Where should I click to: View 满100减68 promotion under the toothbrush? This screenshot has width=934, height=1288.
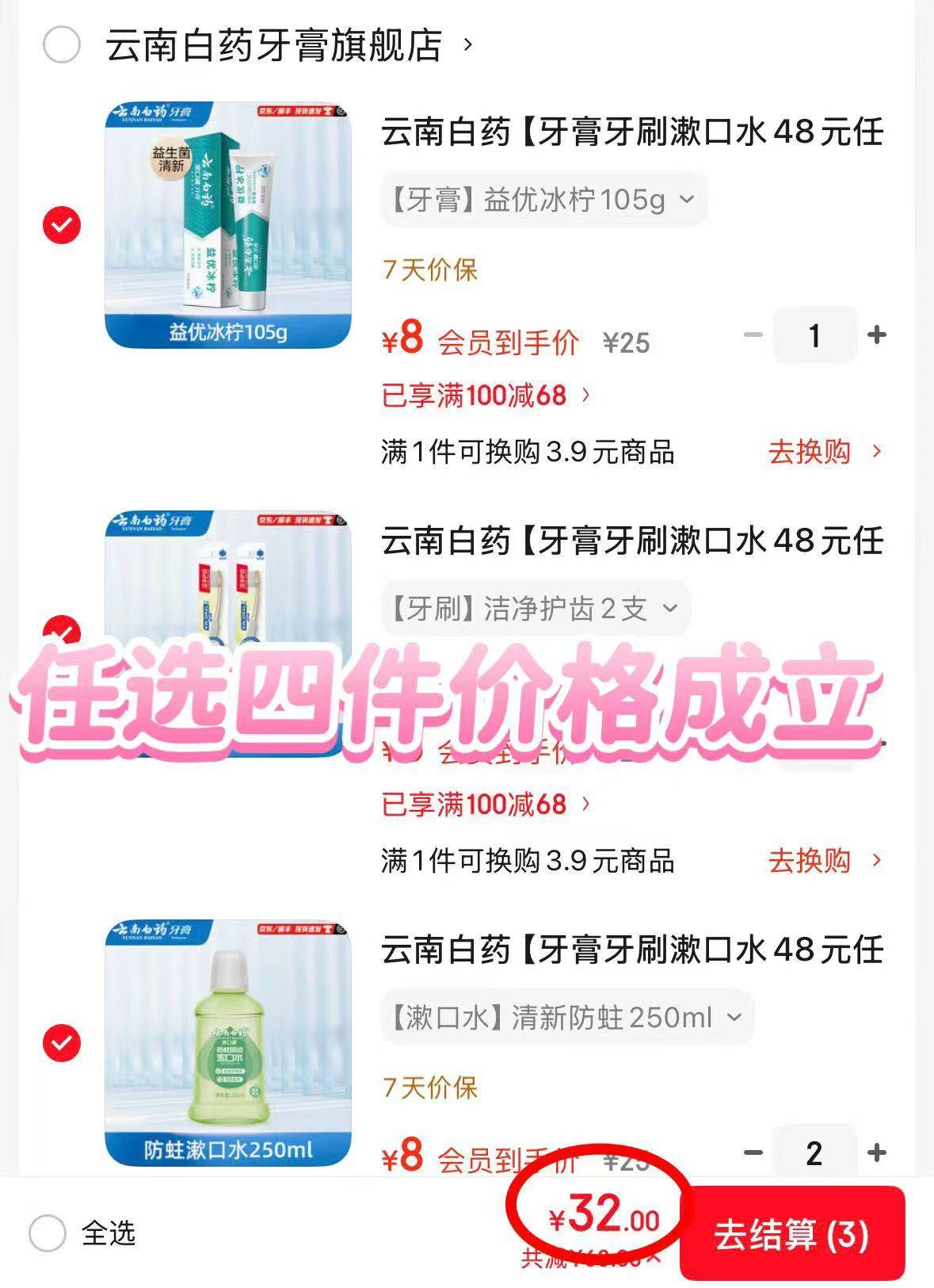(x=485, y=804)
